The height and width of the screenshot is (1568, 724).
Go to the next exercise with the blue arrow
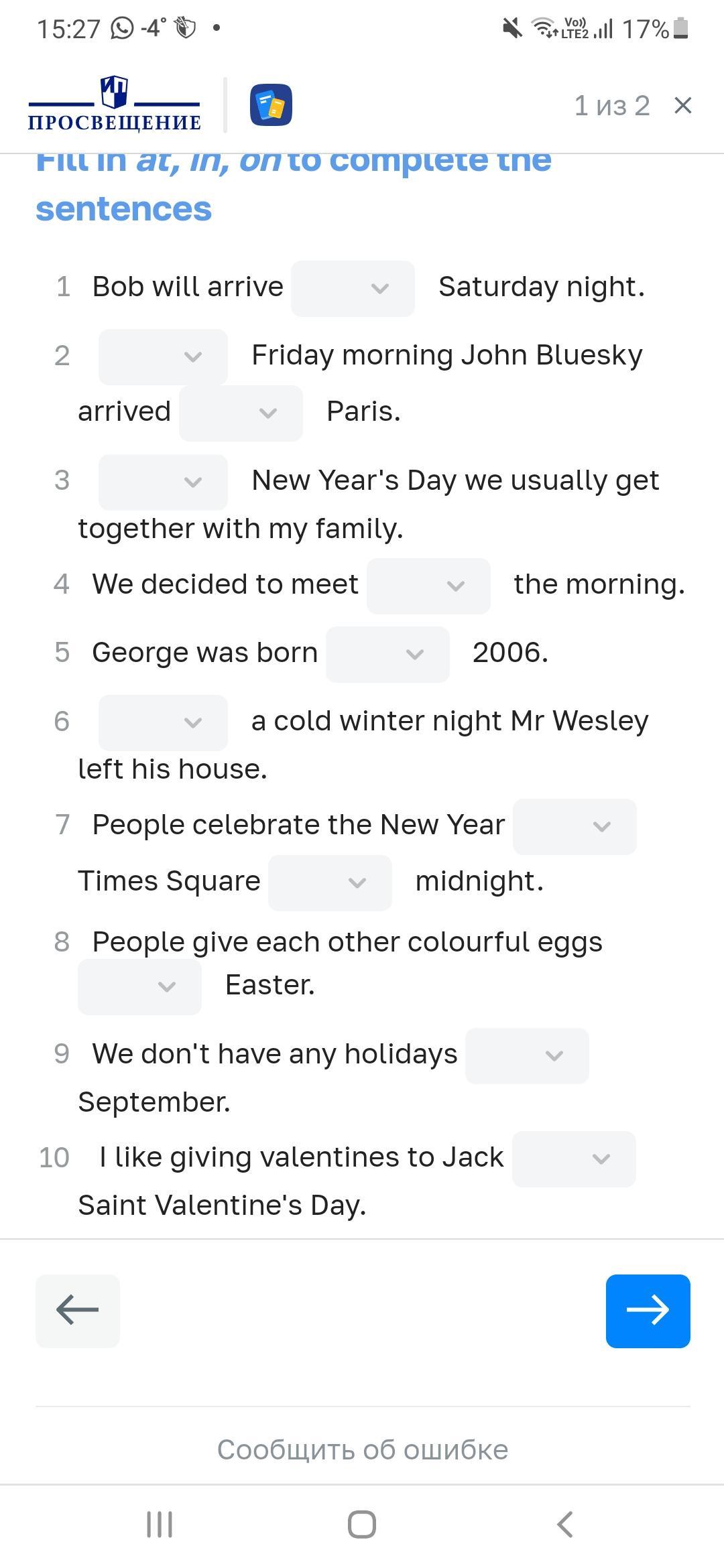(648, 1311)
